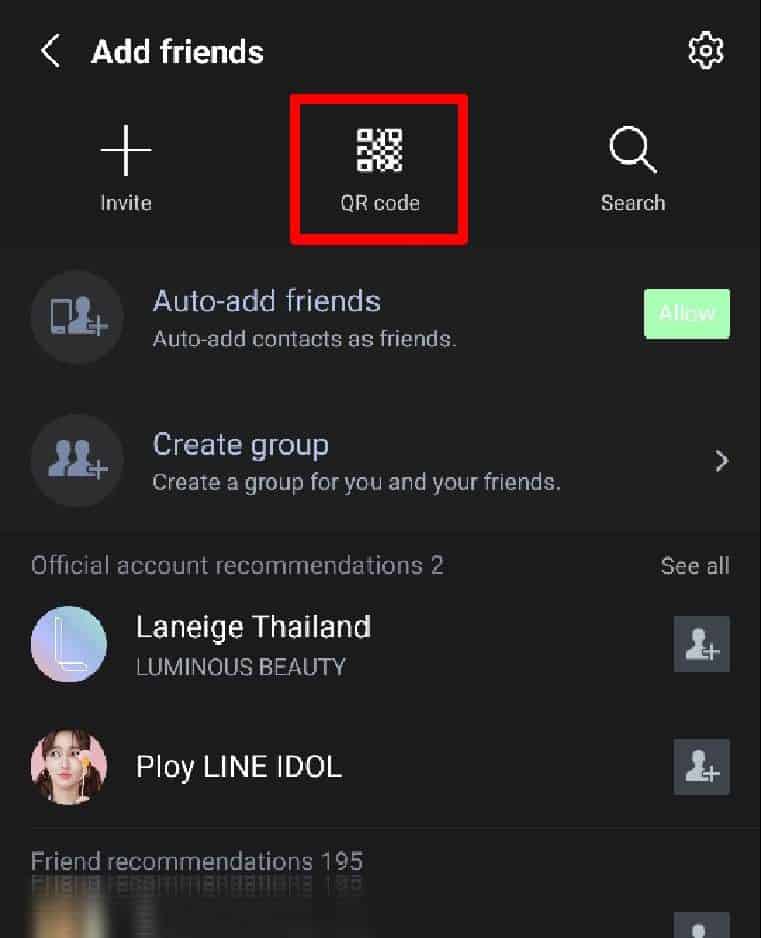Switch to the Add friends screen header
761x938 pixels.
[176, 50]
